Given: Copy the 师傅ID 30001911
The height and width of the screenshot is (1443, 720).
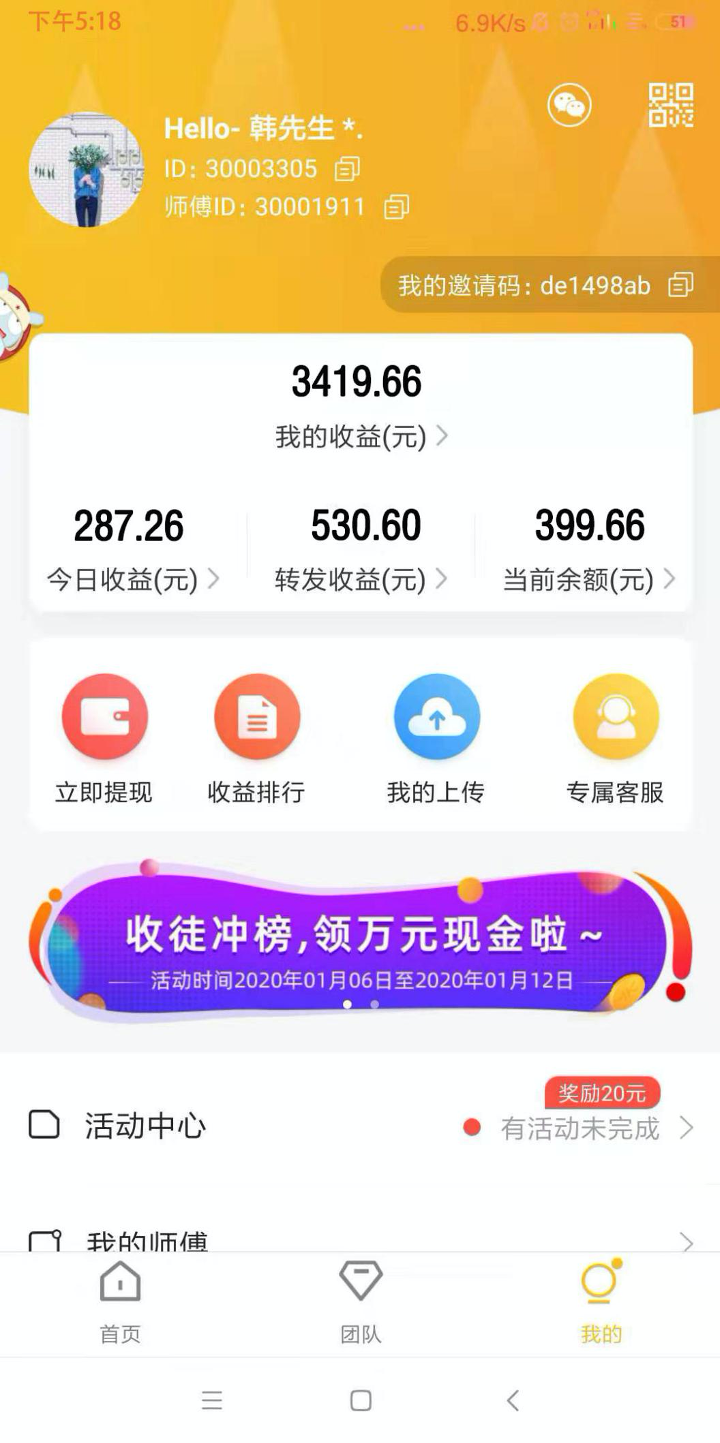Looking at the screenshot, I should (396, 207).
